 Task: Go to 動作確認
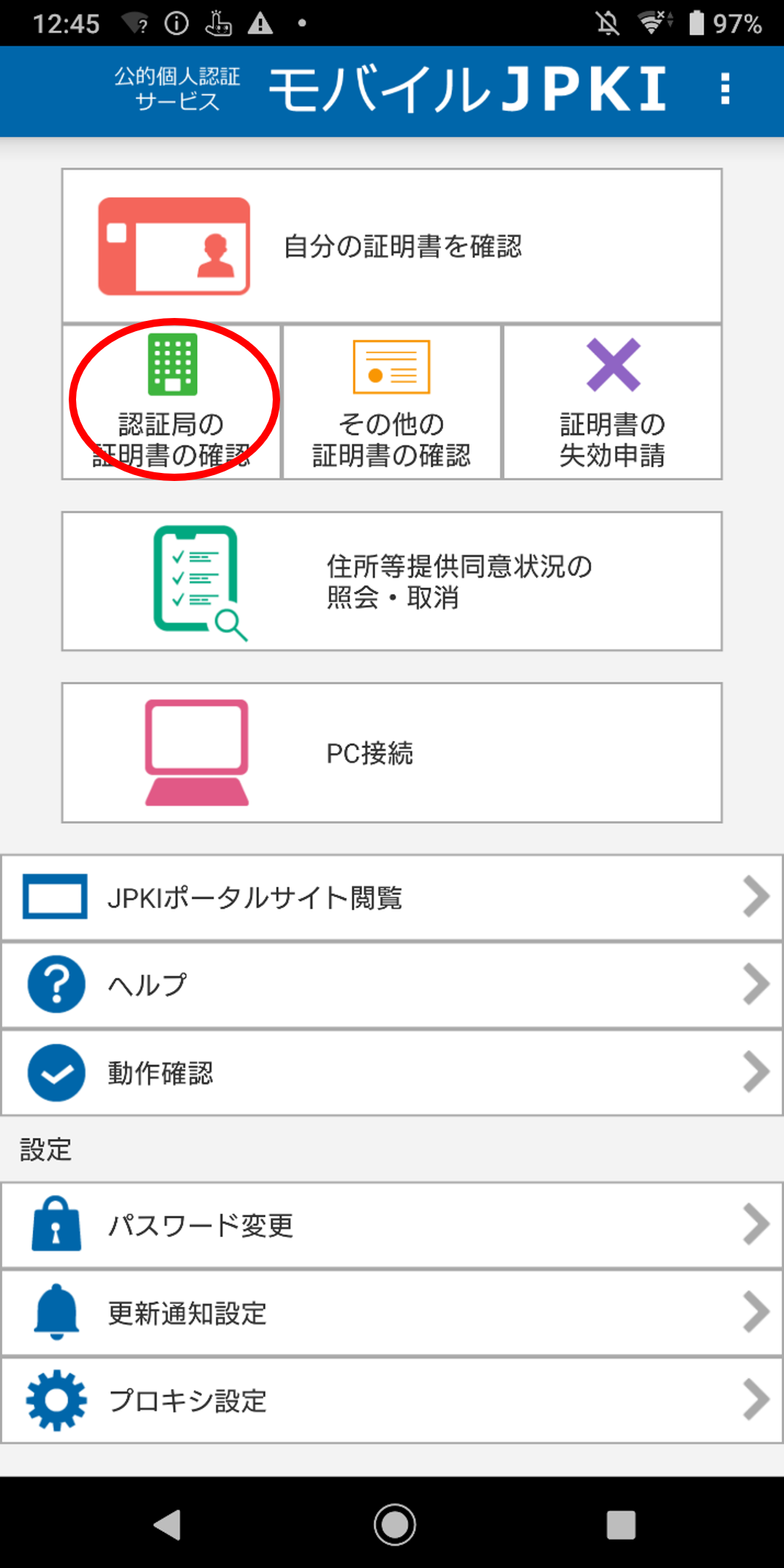(x=392, y=1072)
